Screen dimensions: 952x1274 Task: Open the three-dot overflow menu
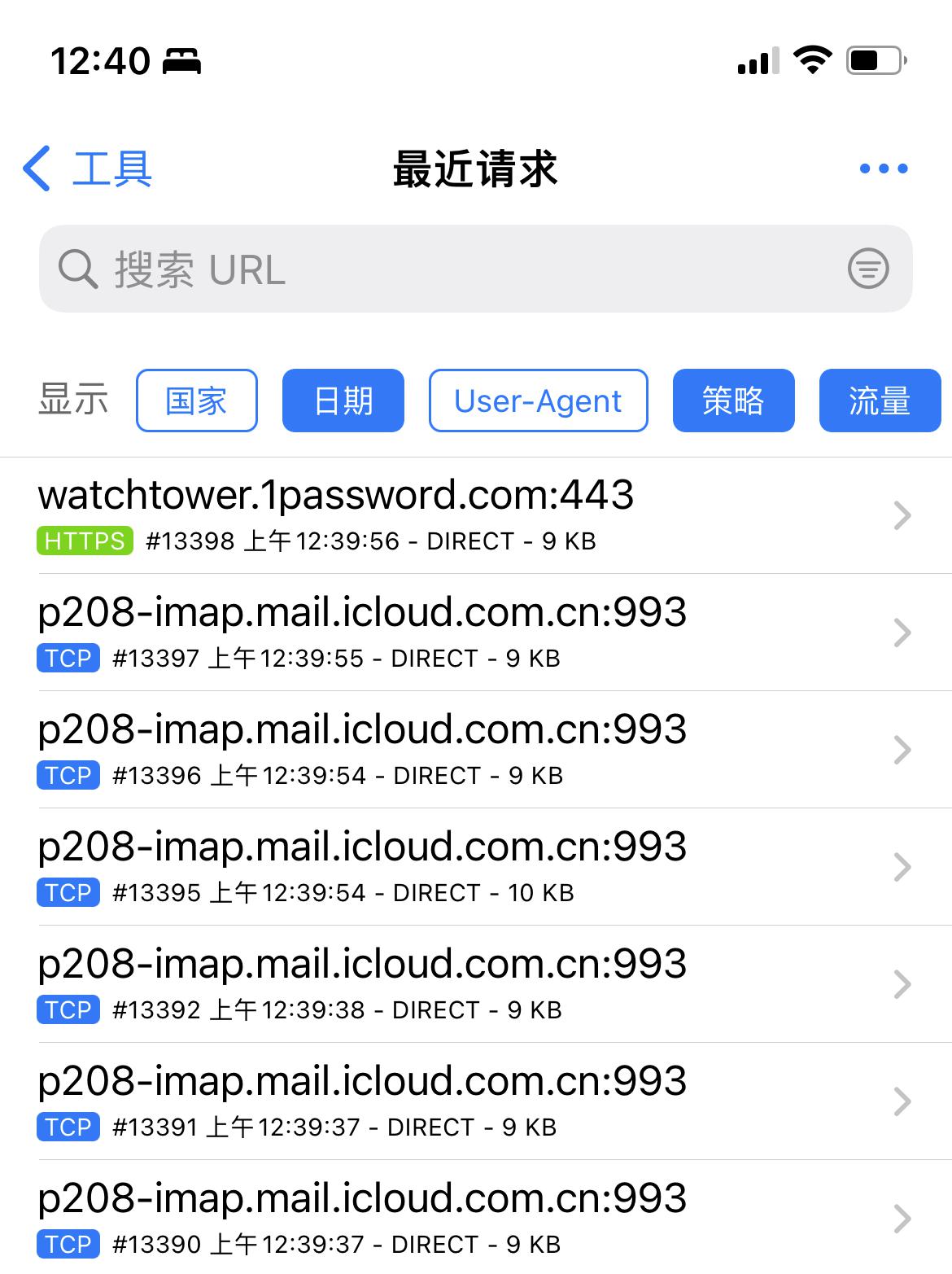[x=883, y=169]
